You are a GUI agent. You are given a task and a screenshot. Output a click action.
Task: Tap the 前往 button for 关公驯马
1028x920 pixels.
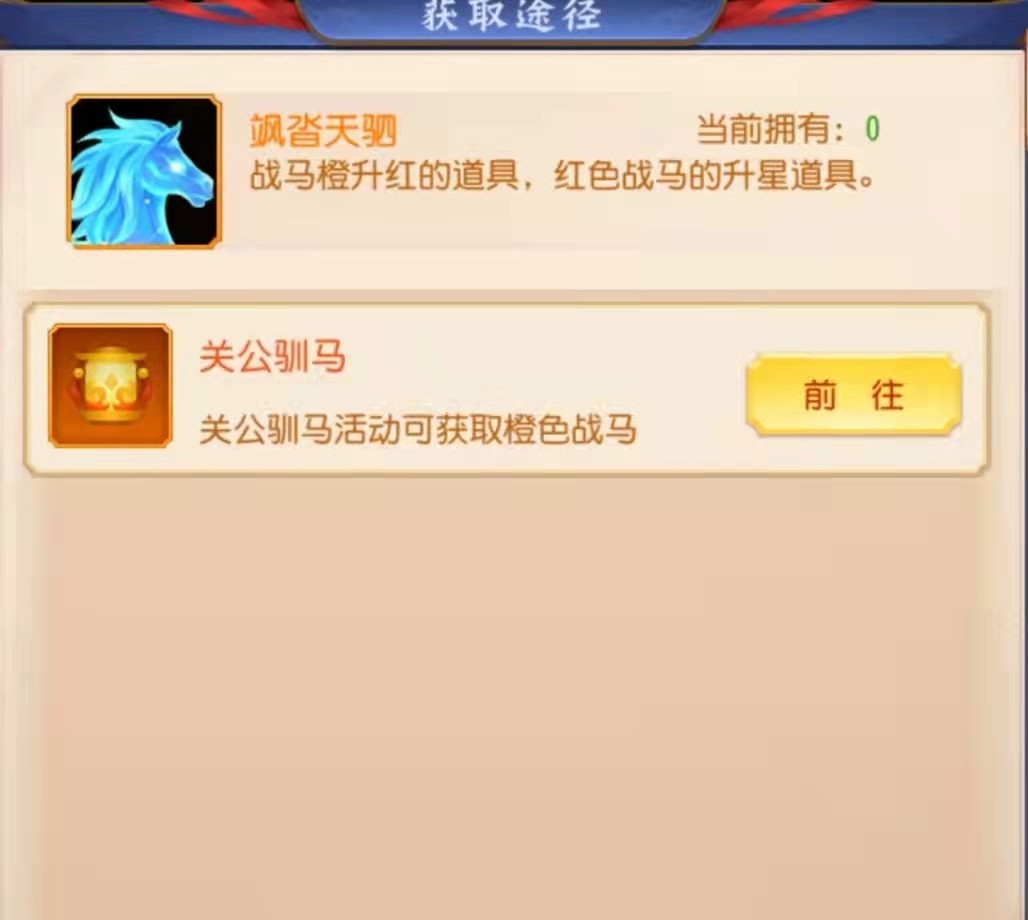(853, 395)
